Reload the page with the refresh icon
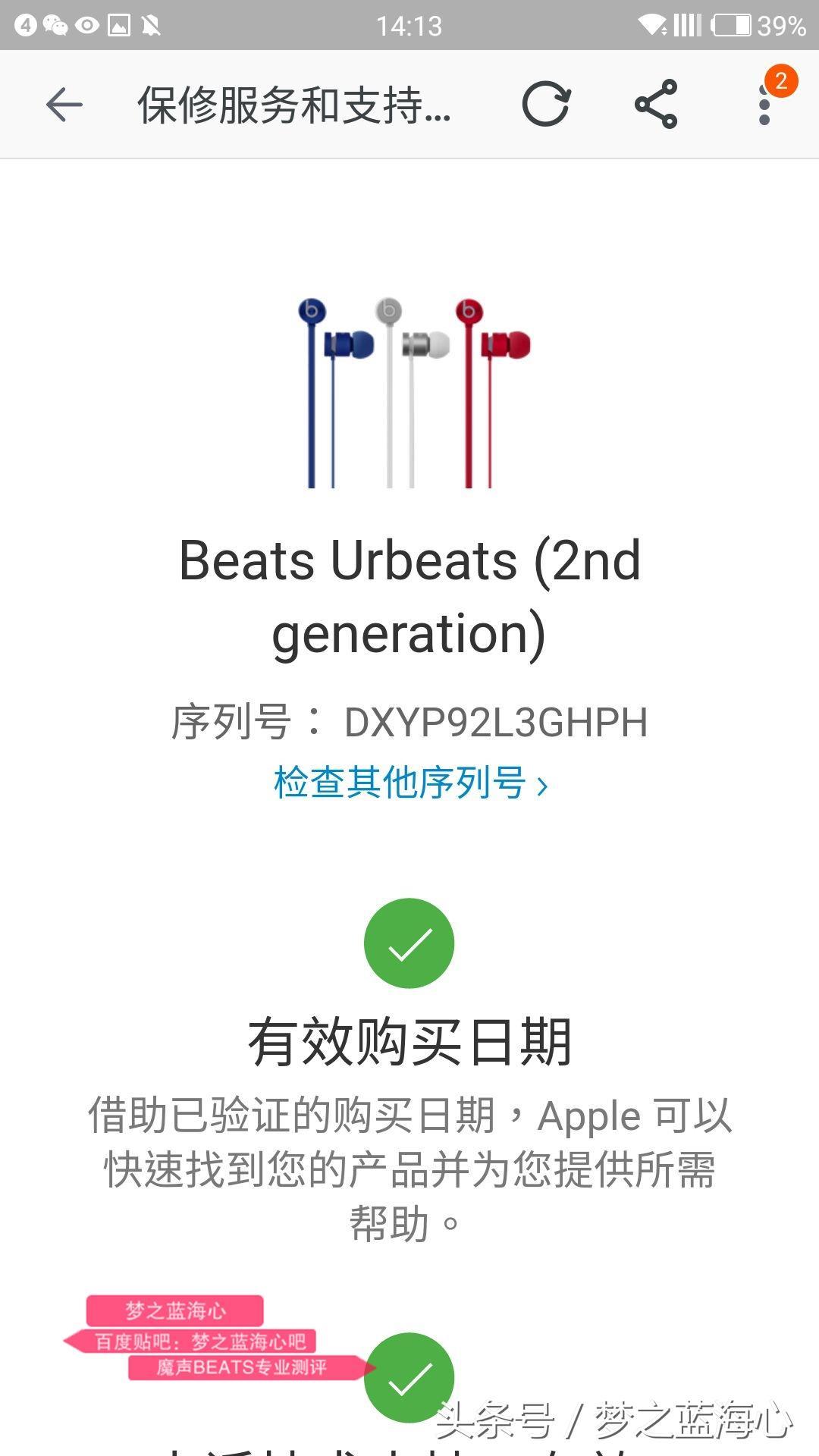Screen dimensions: 819x1456 (x=546, y=104)
